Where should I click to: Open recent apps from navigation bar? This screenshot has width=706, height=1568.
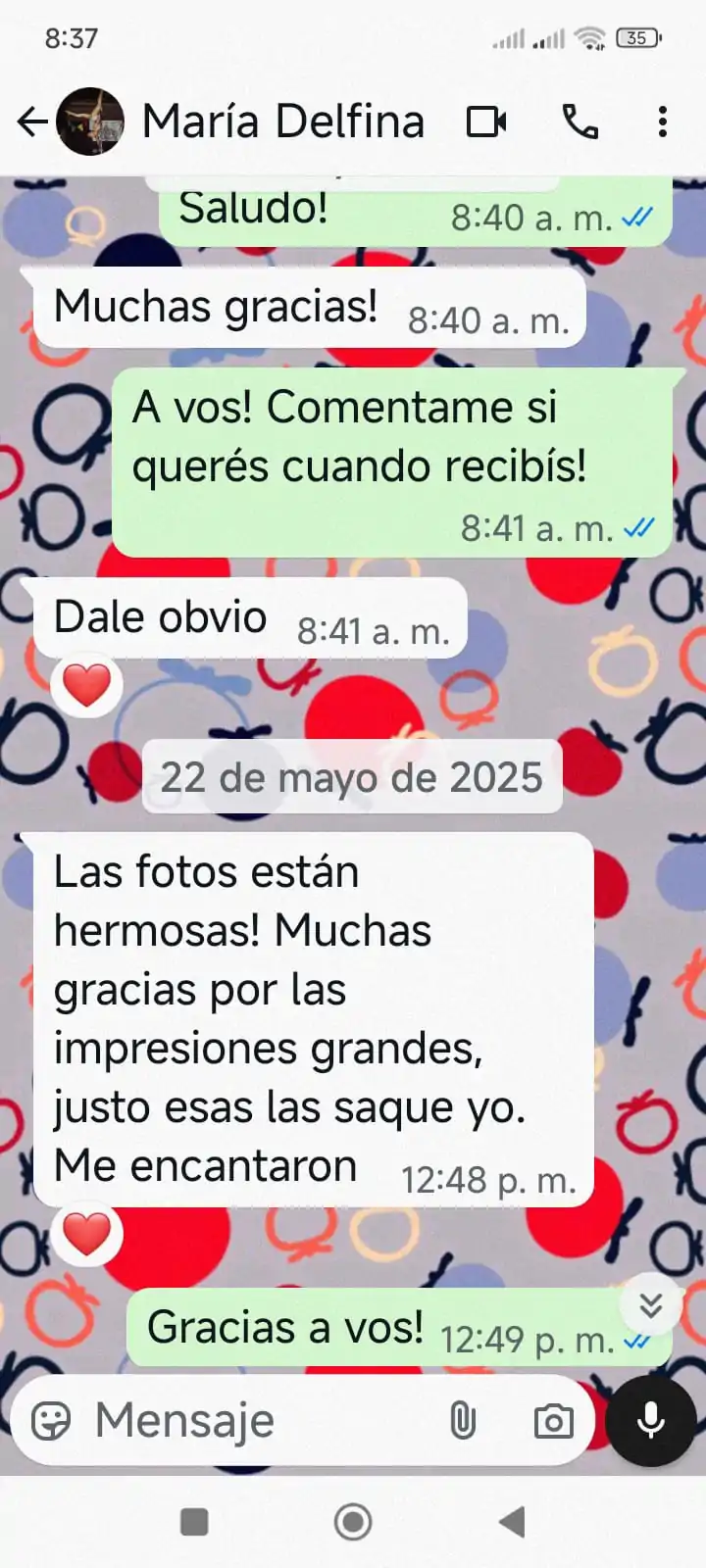pyautogui.click(x=195, y=1522)
